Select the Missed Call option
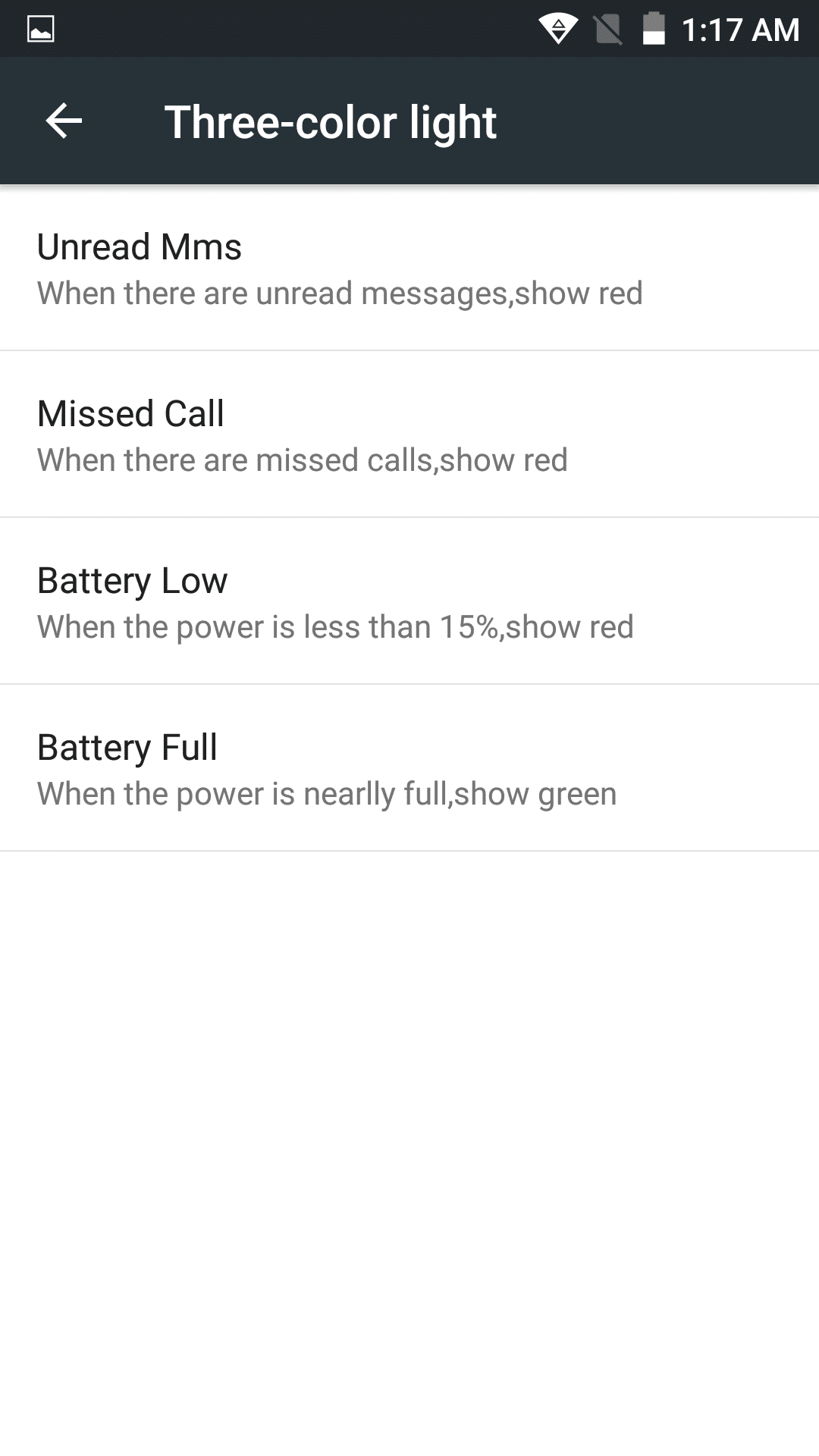 coord(409,435)
